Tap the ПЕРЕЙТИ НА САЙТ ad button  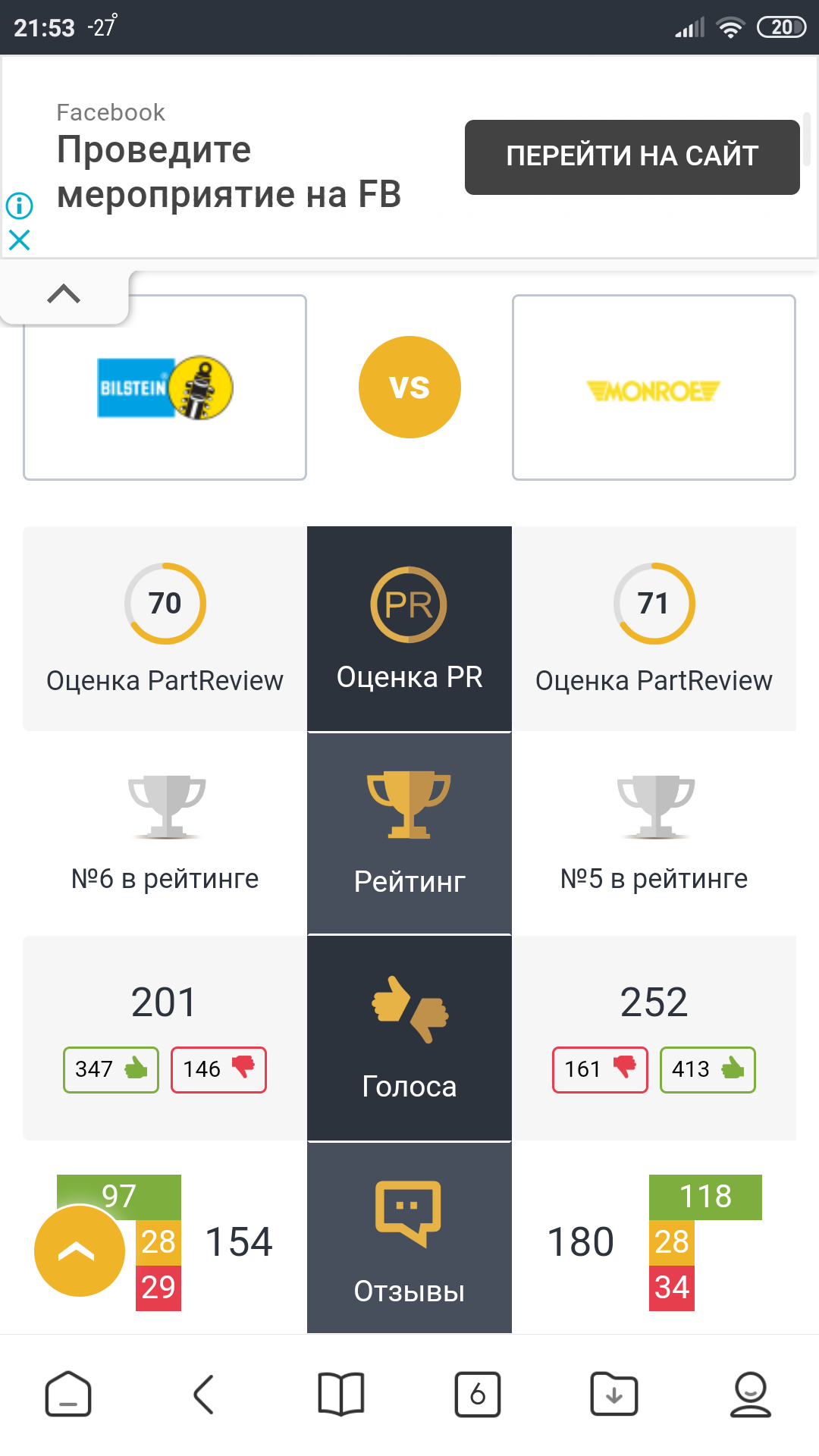(x=632, y=157)
